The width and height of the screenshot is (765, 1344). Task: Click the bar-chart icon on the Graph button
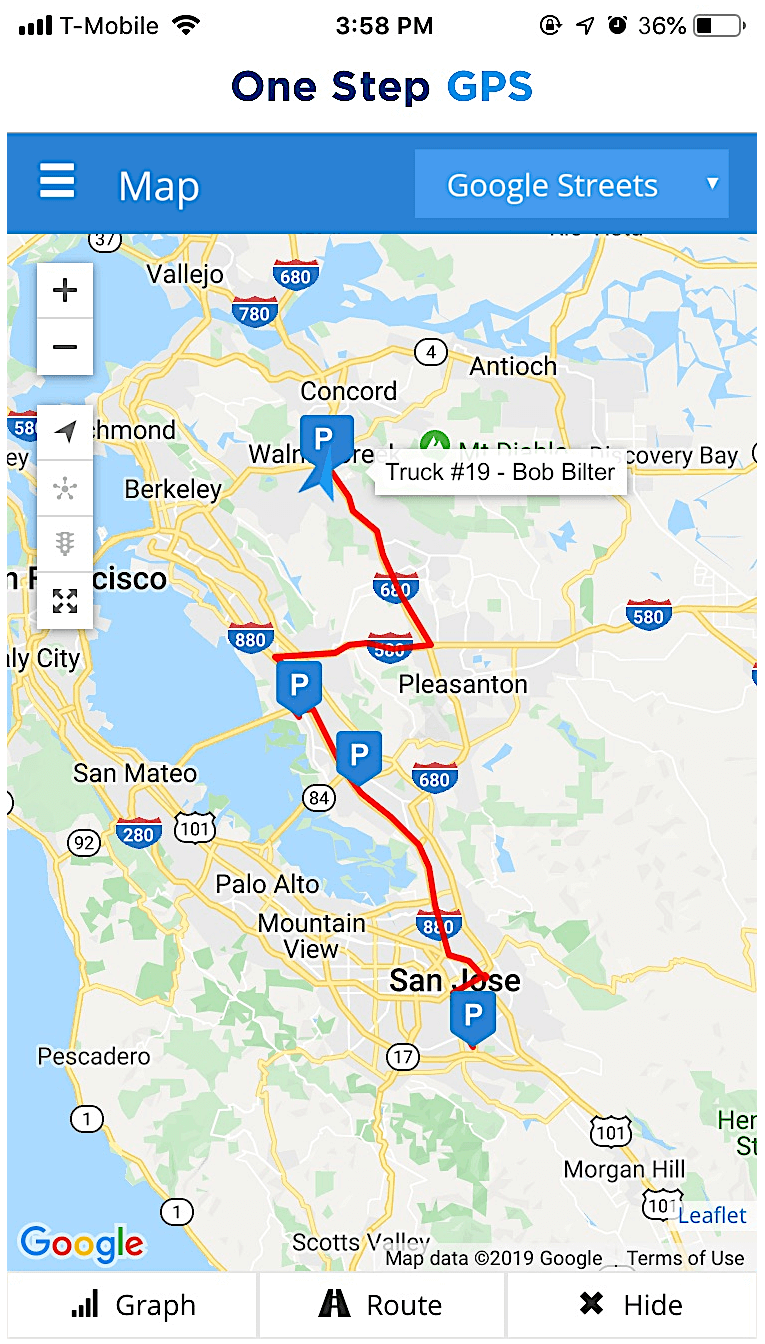pyautogui.click(x=86, y=1304)
